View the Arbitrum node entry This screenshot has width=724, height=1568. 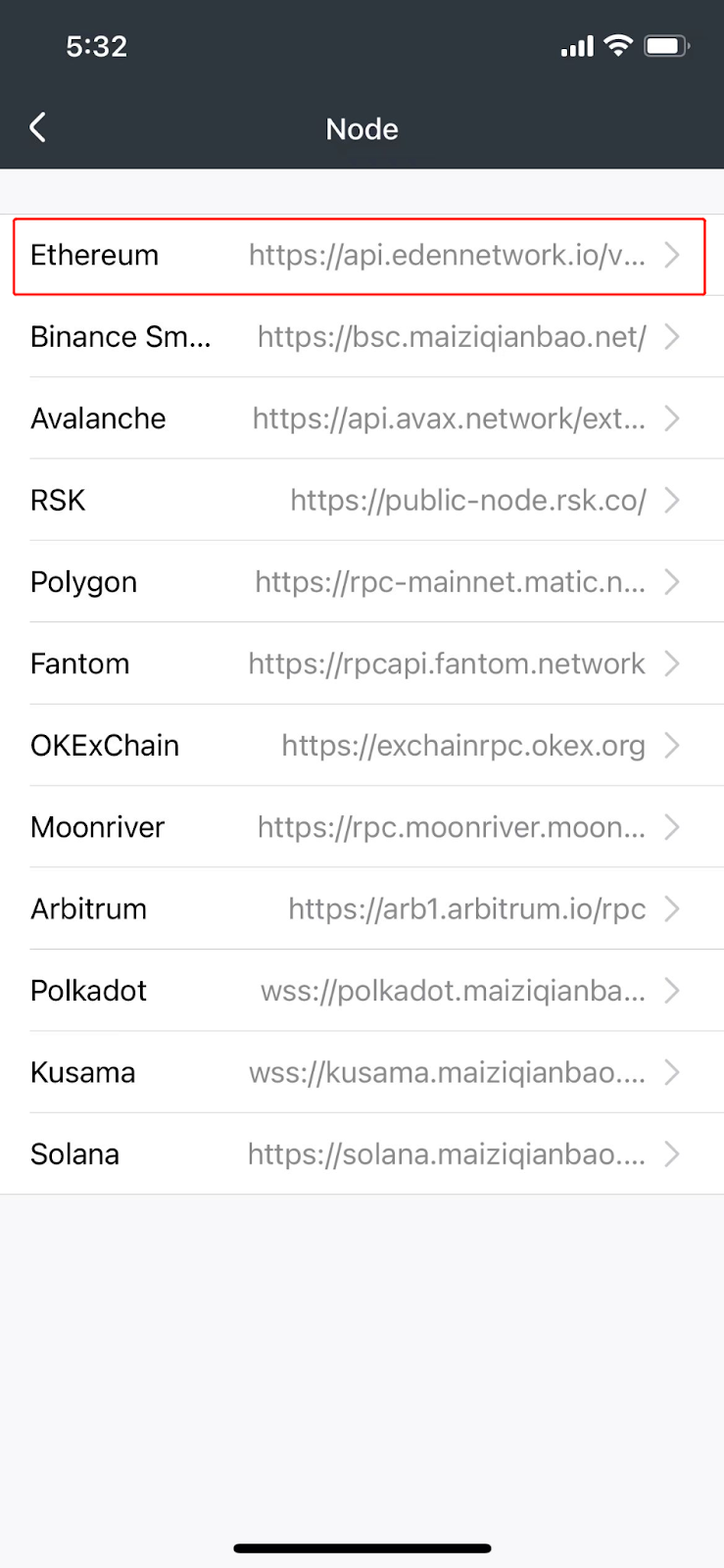tap(361, 909)
